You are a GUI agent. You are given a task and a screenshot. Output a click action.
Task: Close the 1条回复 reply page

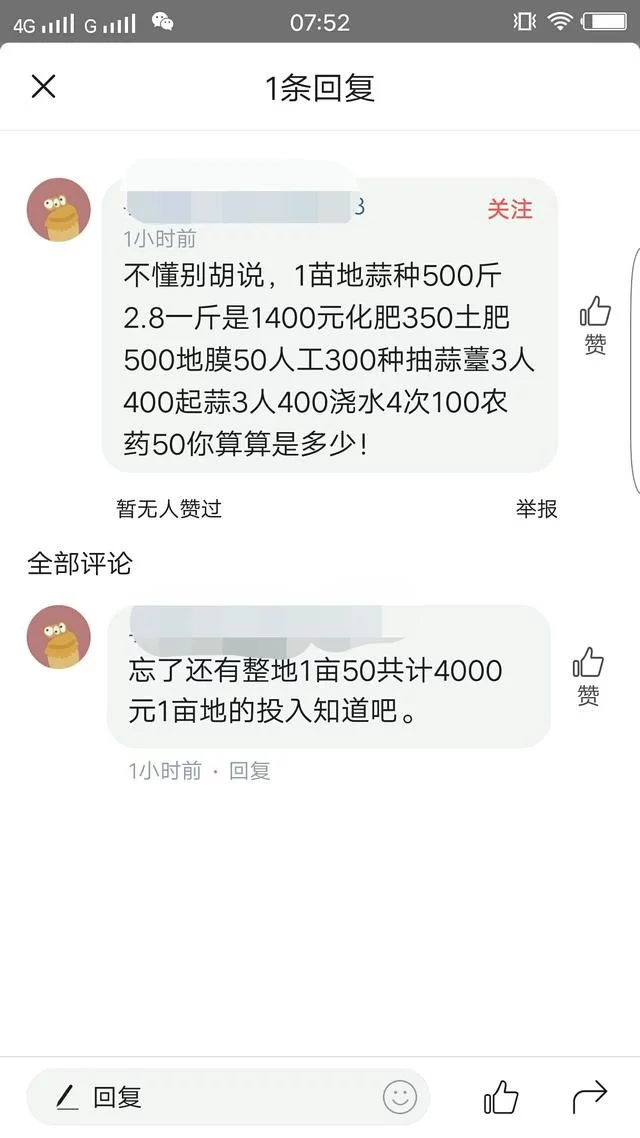coord(43,86)
